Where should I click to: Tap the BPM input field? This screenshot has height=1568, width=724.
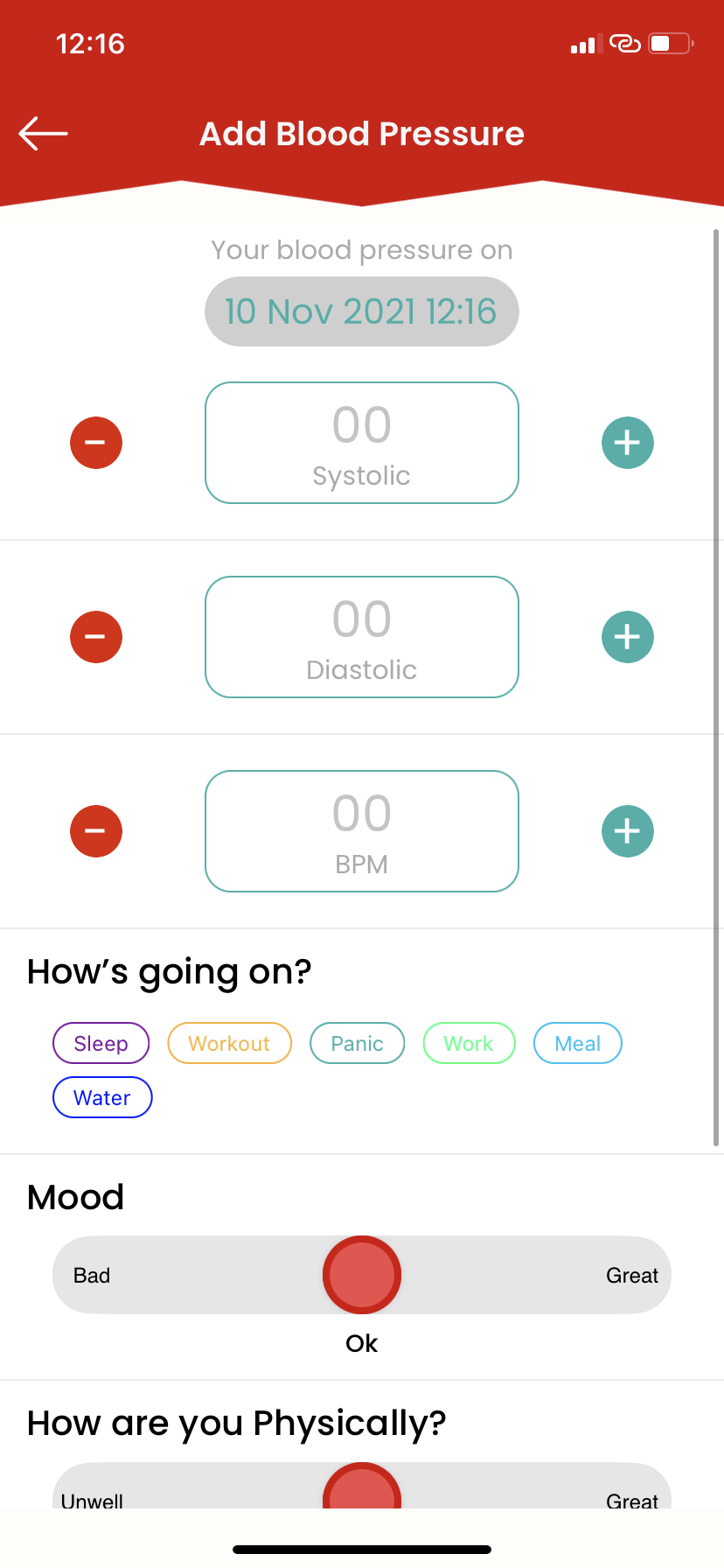[x=362, y=831]
